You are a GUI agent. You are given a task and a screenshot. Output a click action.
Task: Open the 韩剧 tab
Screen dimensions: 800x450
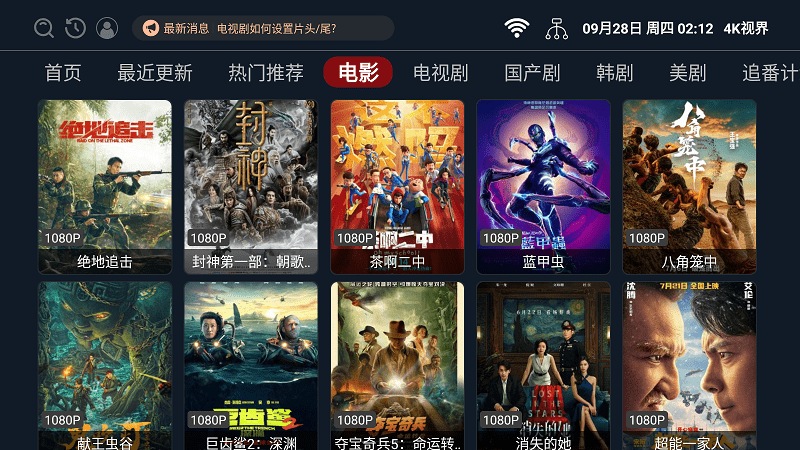click(614, 73)
